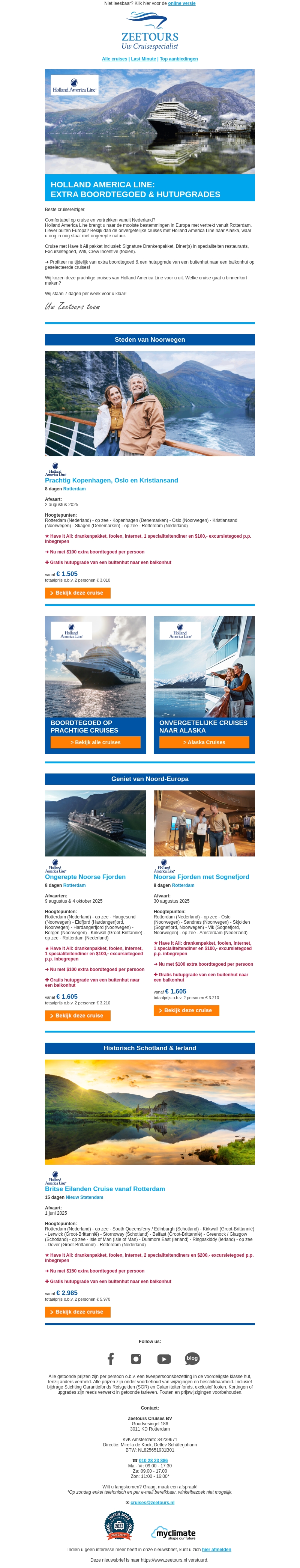
Task: Open the Top aanbiedingen link
Action: (178, 59)
